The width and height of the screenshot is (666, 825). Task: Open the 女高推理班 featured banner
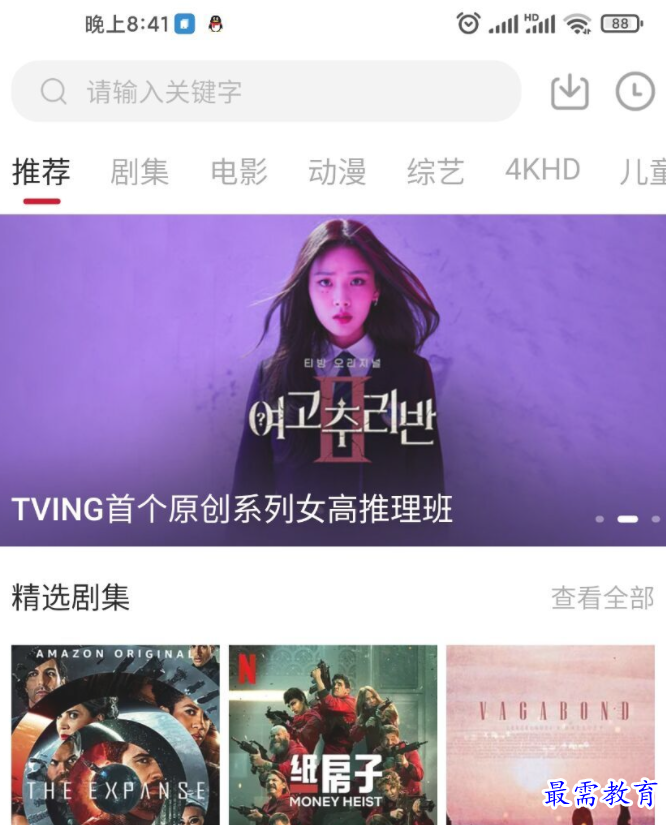333,380
